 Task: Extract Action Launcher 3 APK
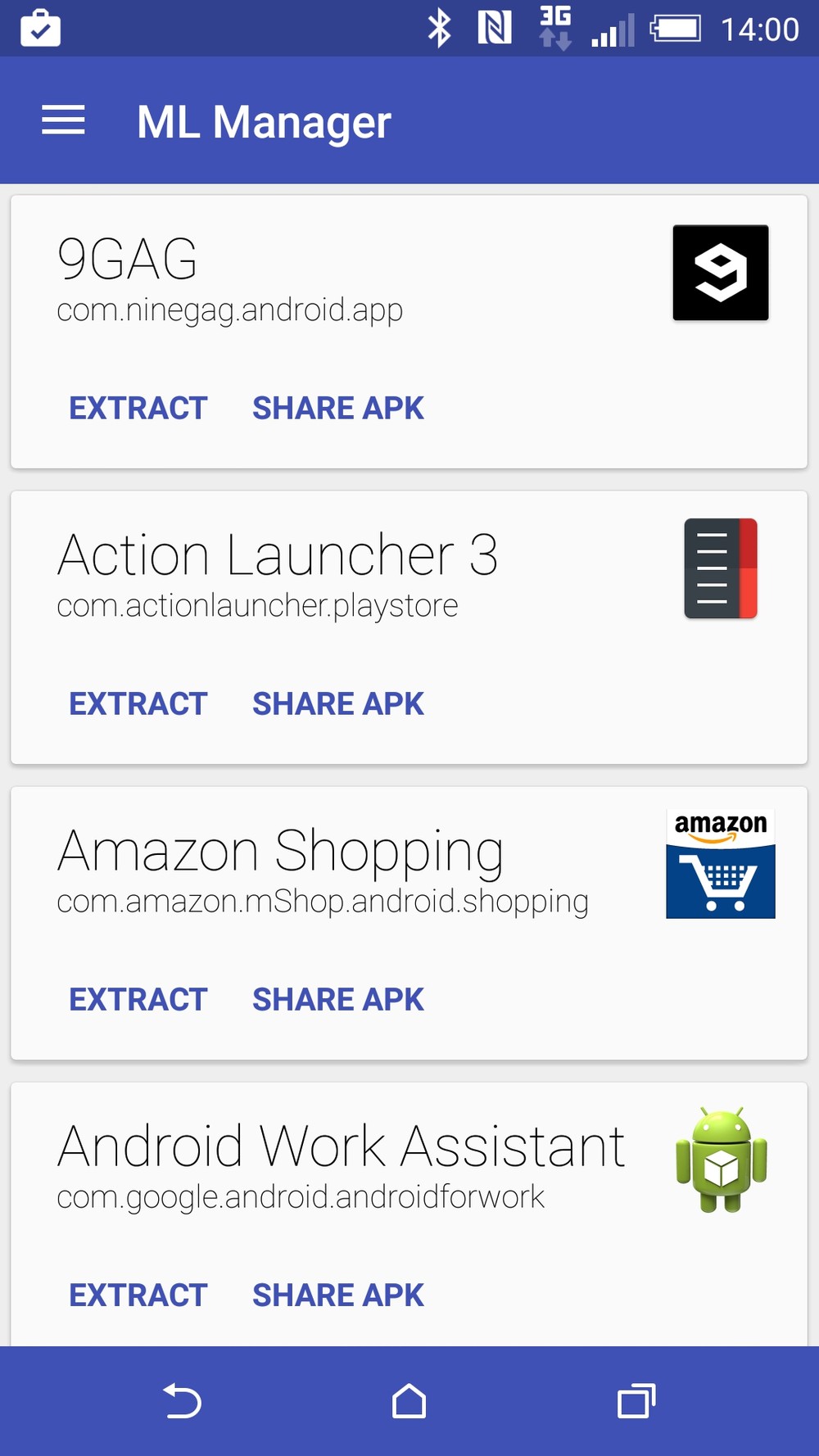138,703
